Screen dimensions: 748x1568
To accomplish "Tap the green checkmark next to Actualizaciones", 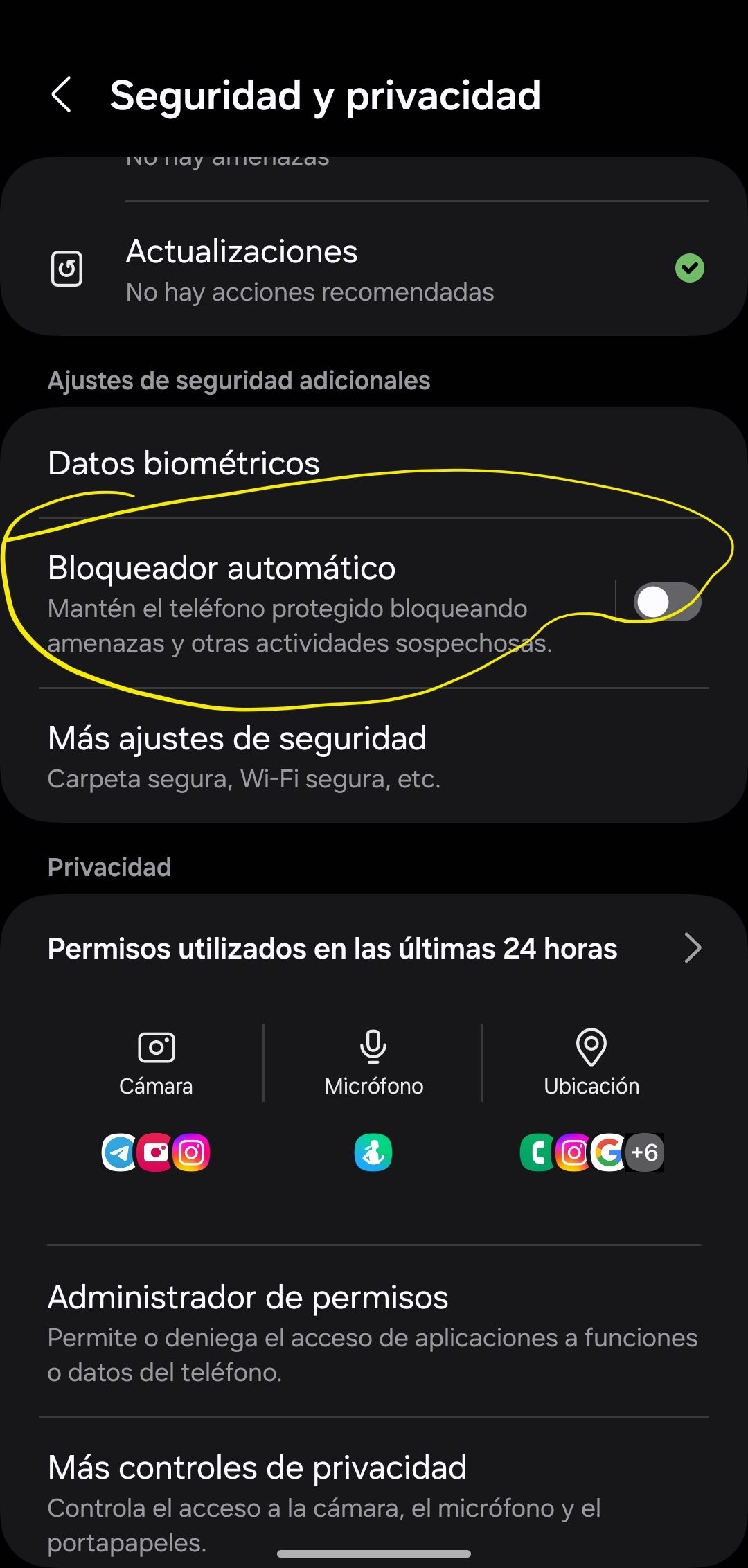I will pyautogui.click(x=689, y=268).
